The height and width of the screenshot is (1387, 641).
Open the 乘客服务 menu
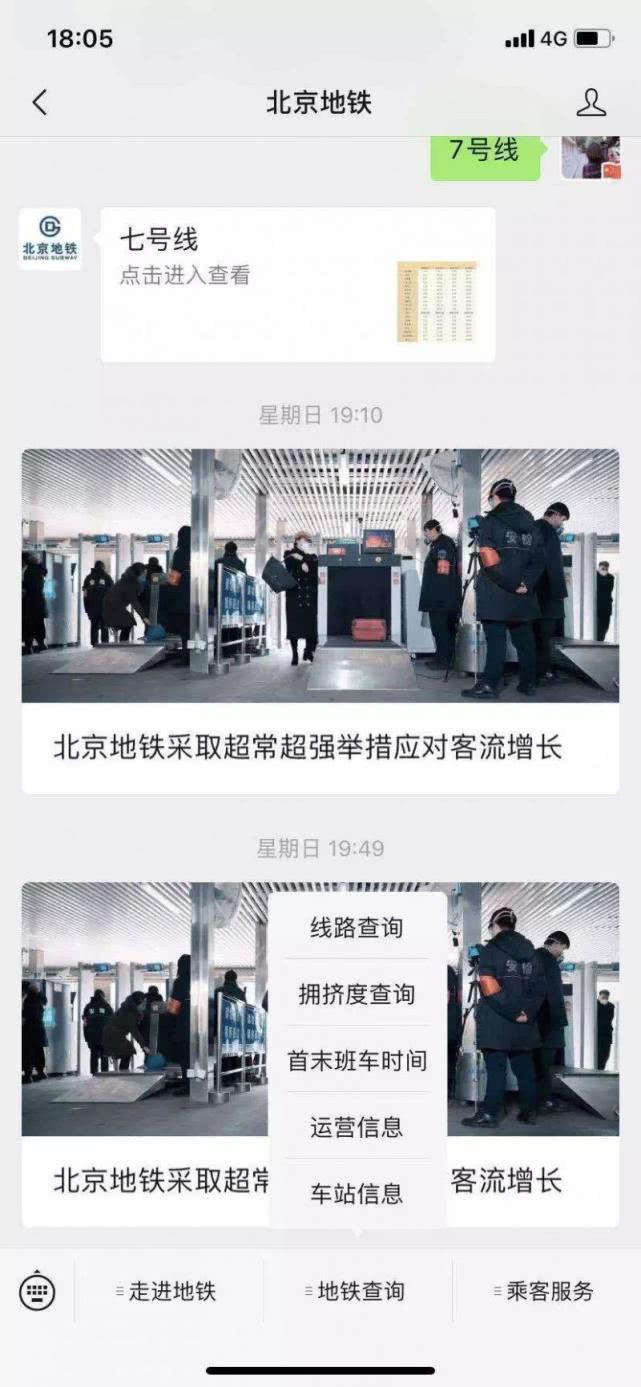[x=546, y=1291]
